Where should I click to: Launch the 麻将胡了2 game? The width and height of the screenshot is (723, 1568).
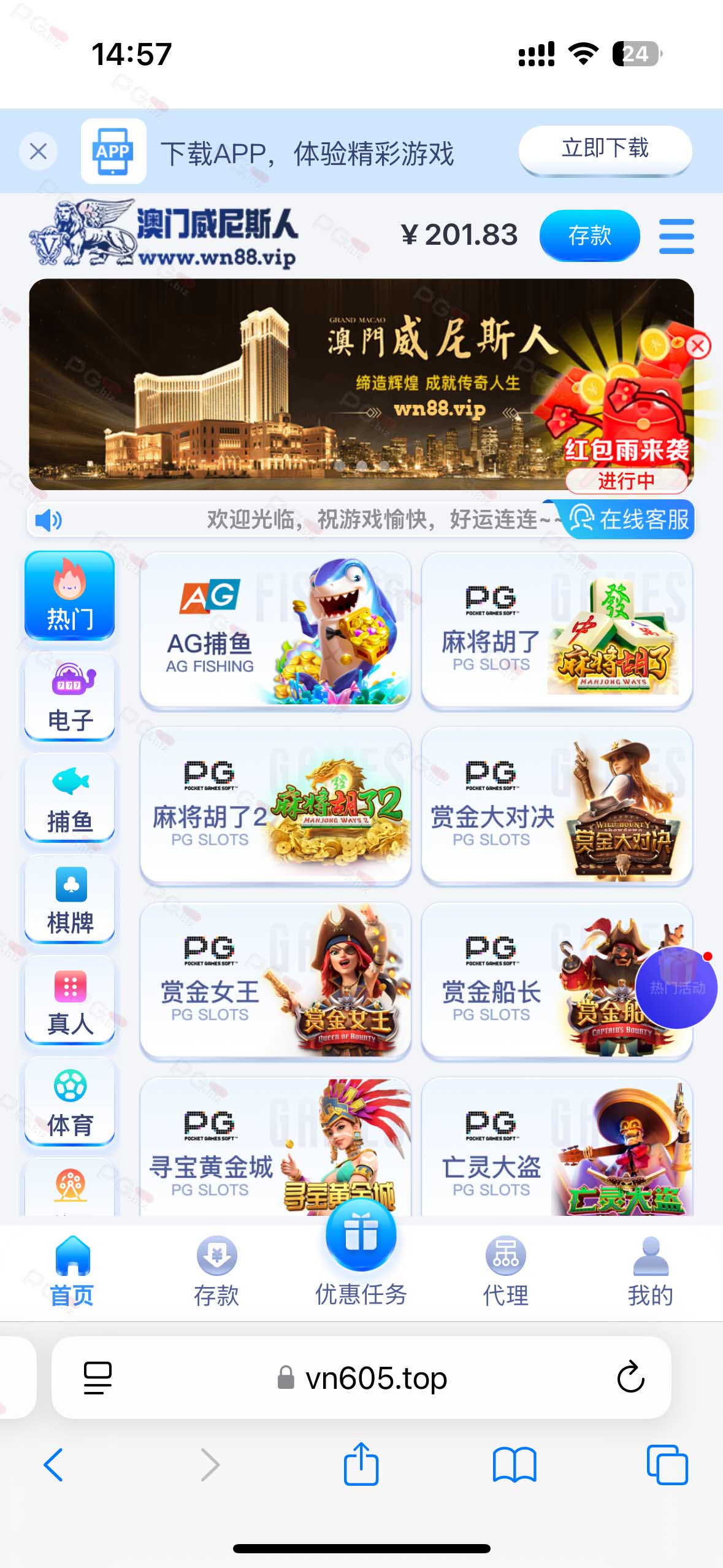275,806
